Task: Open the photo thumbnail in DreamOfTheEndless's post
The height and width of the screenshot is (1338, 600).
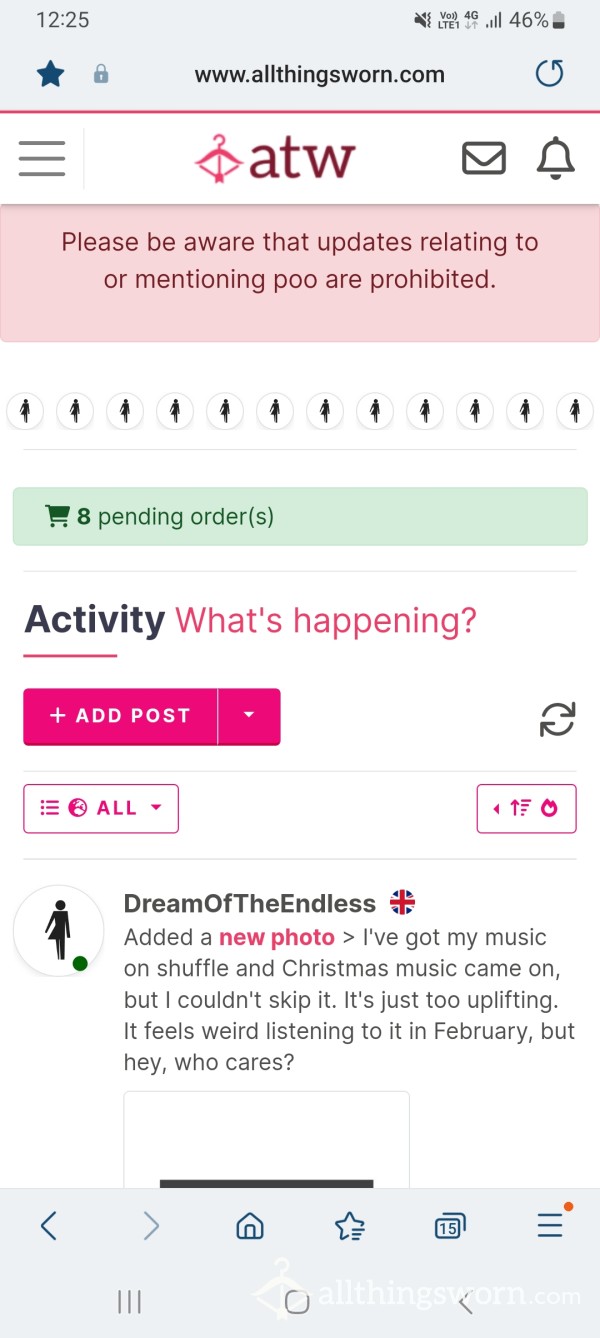Action: 266,1140
